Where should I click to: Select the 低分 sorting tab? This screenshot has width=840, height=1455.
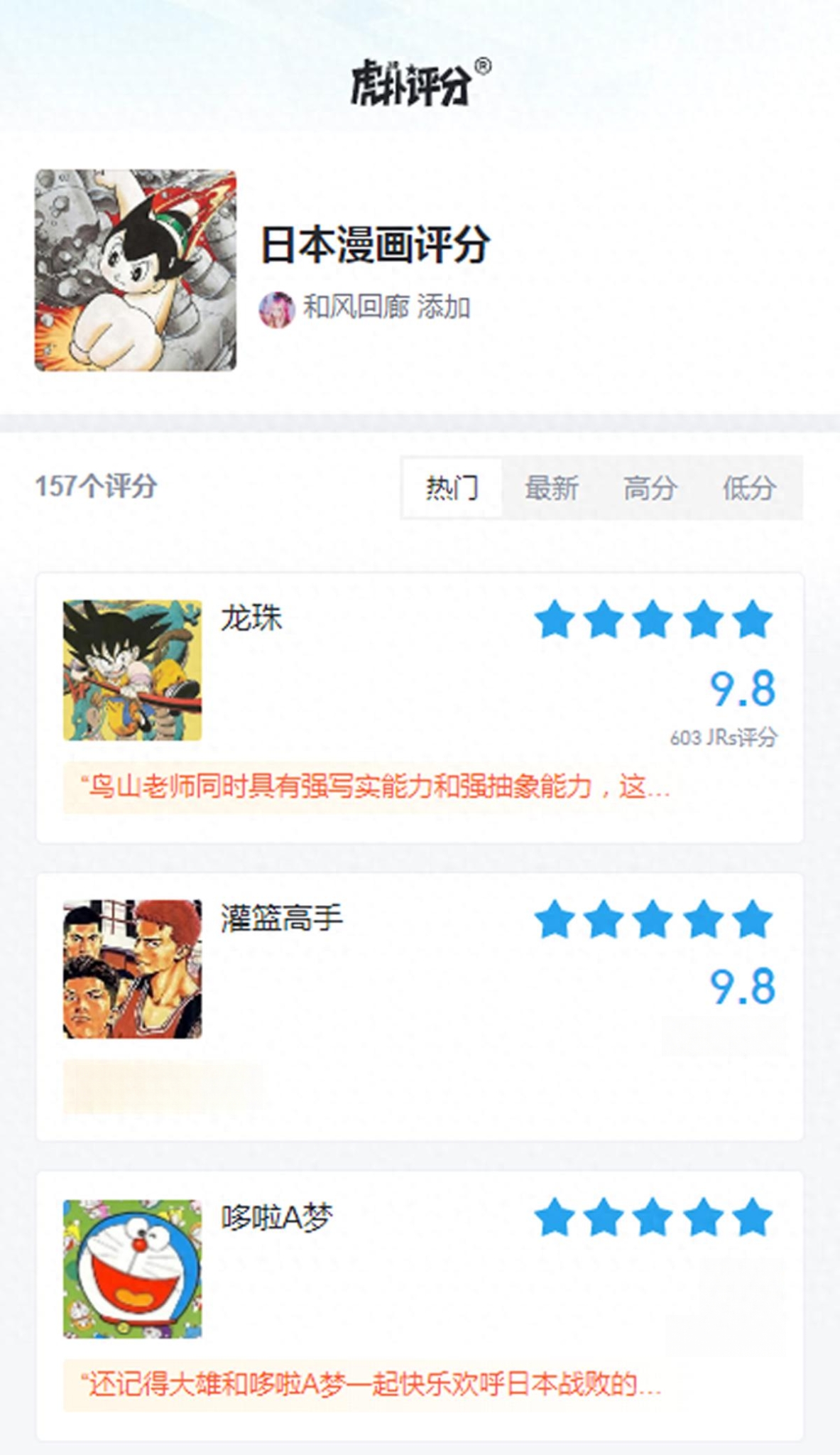click(748, 488)
